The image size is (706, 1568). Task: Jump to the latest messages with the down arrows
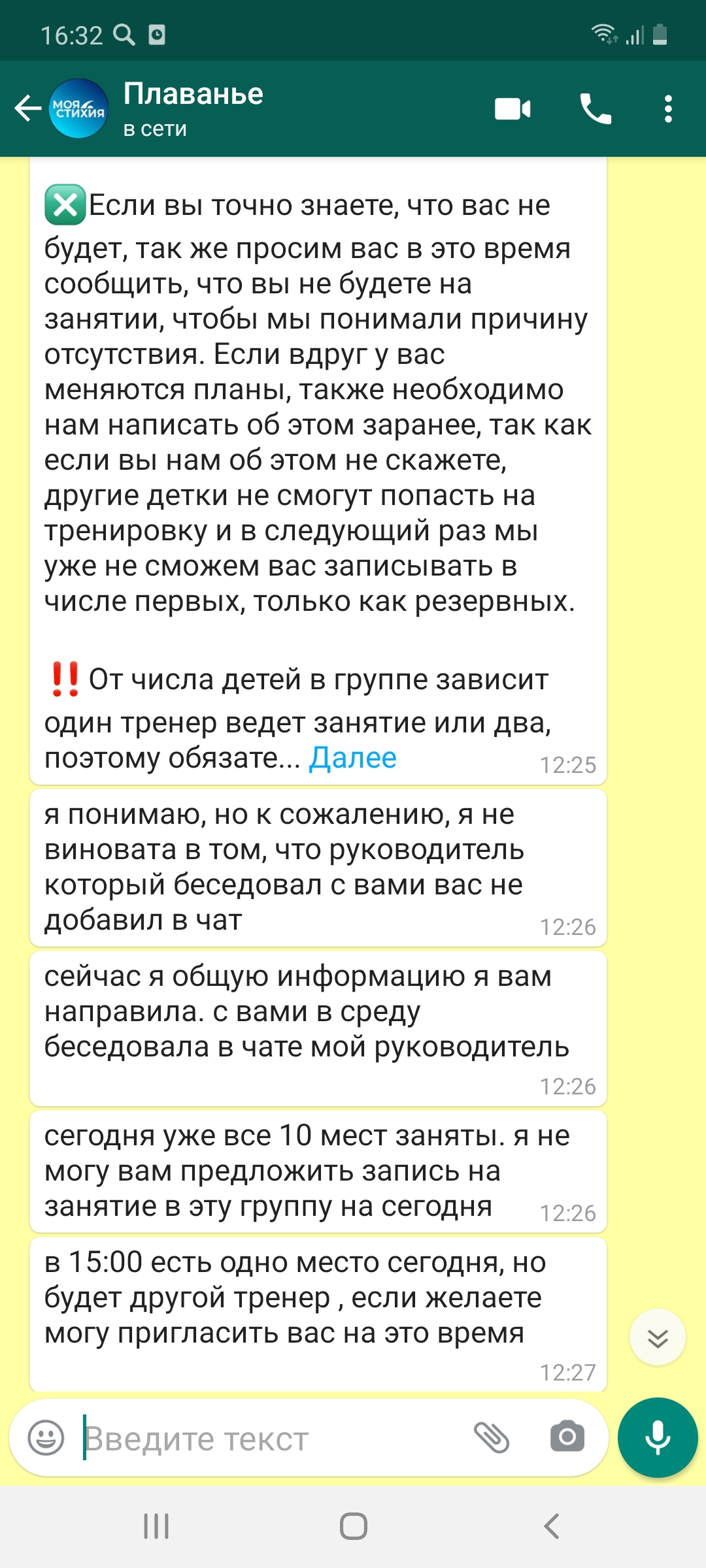click(658, 1337)
